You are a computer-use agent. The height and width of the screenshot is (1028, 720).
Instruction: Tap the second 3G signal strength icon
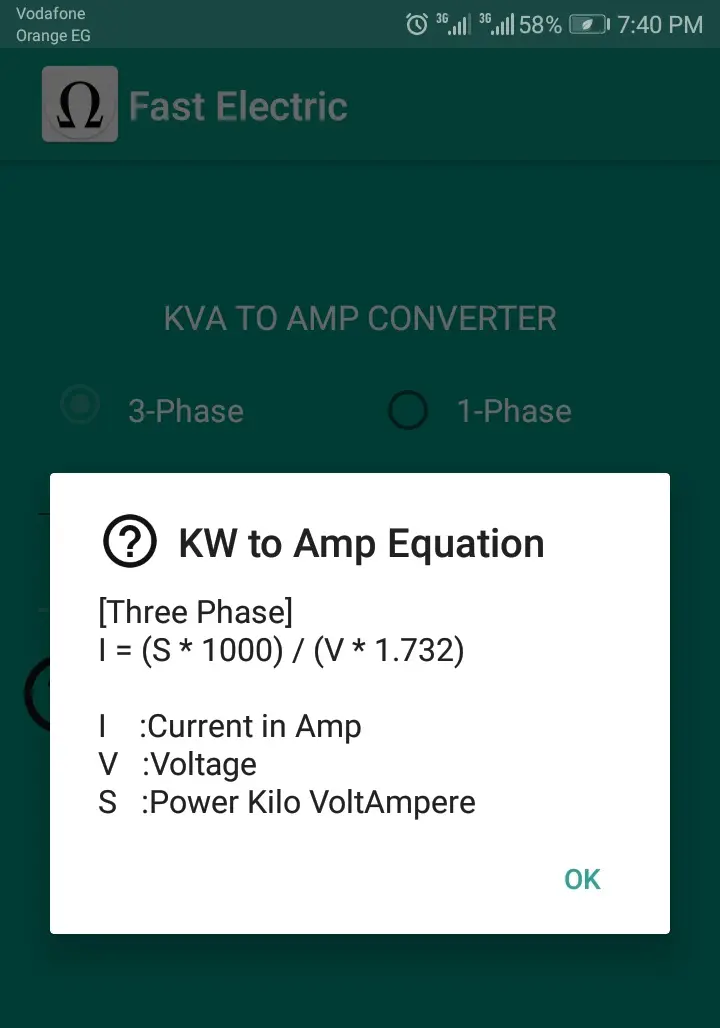tap(496, 23)
